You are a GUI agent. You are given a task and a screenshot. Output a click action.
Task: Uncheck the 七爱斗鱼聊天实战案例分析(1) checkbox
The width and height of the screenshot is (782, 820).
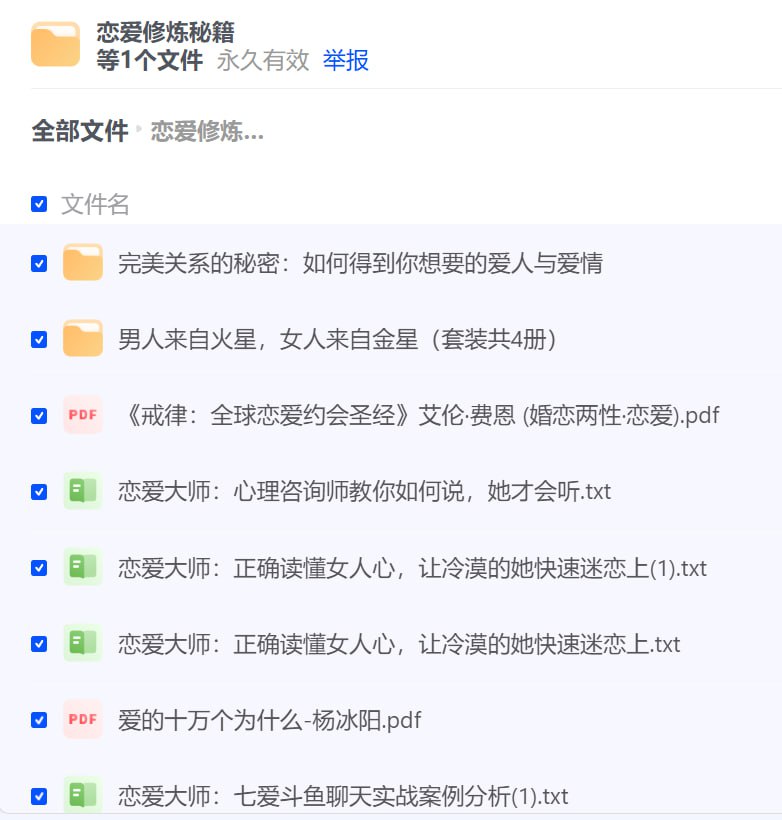[x=38, y=796]
